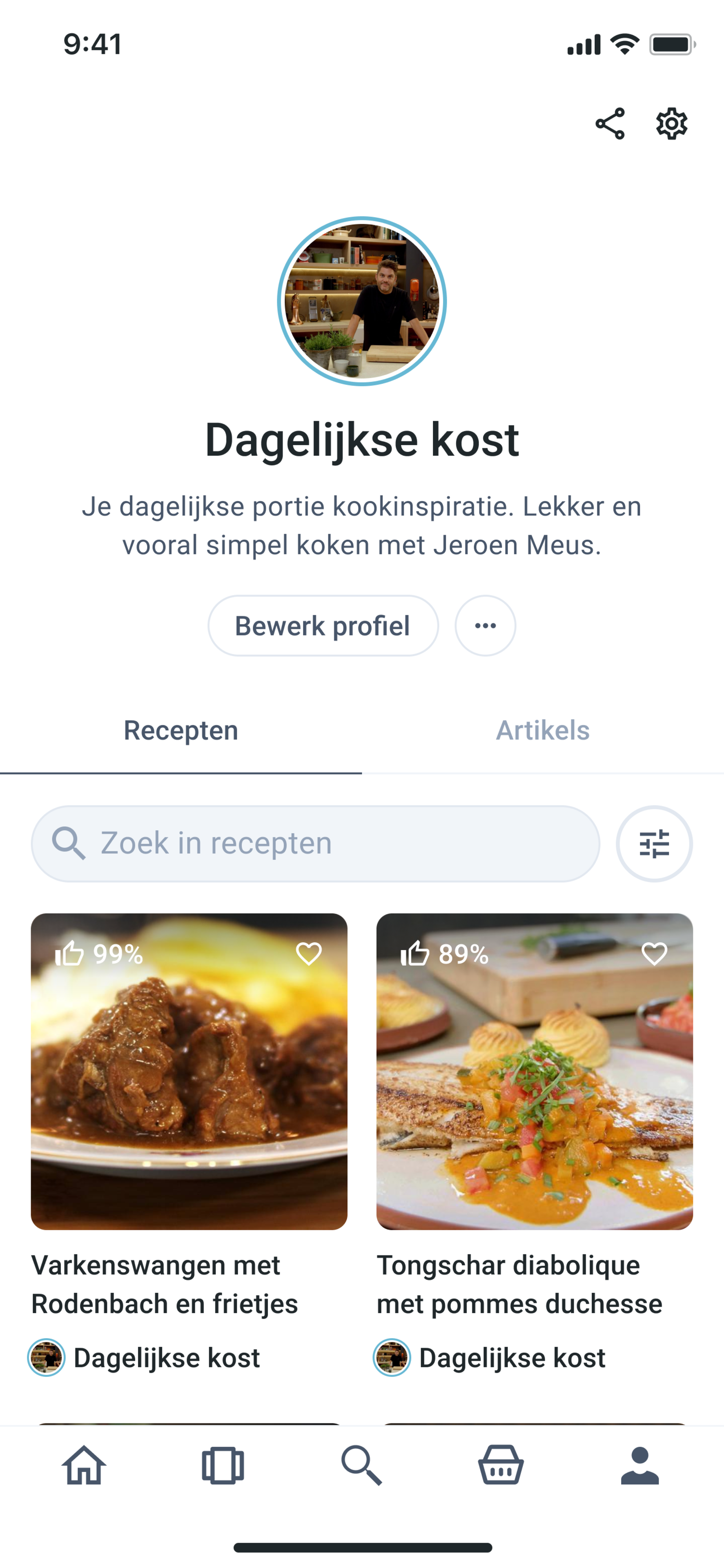This screenshot has height=1568, width=724.
Task: Like the Tongschar diabolique recipe heart
Action: coord(655,953)
